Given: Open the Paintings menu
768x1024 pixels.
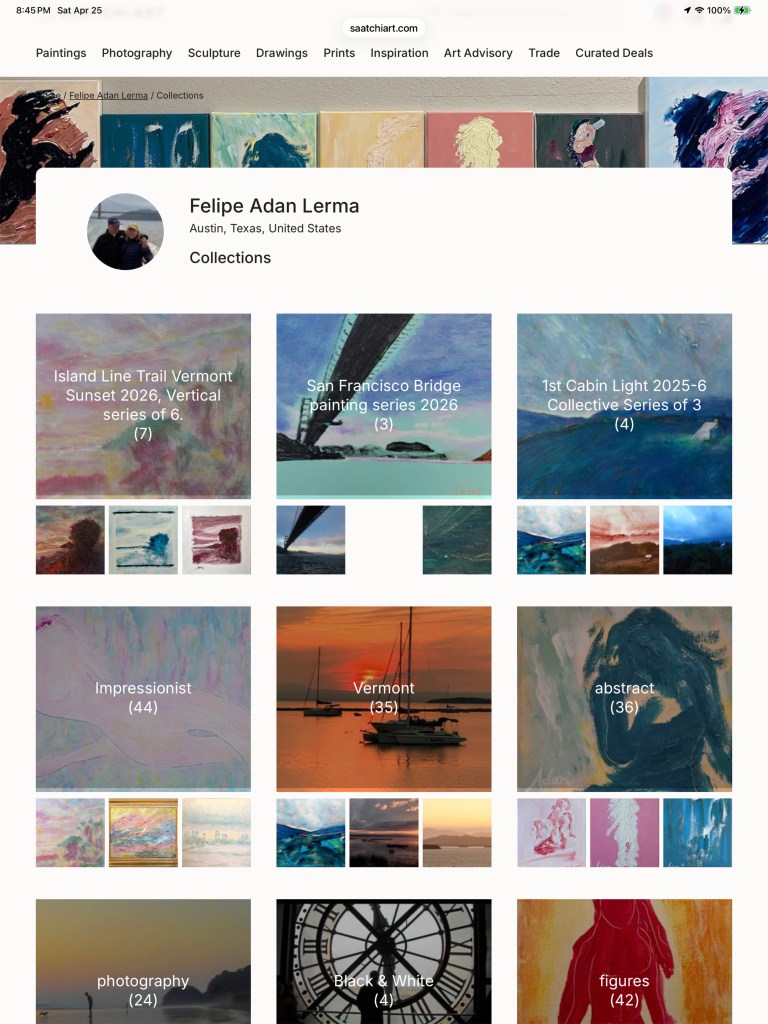Looking at the screenshot, I should [61, 53].
